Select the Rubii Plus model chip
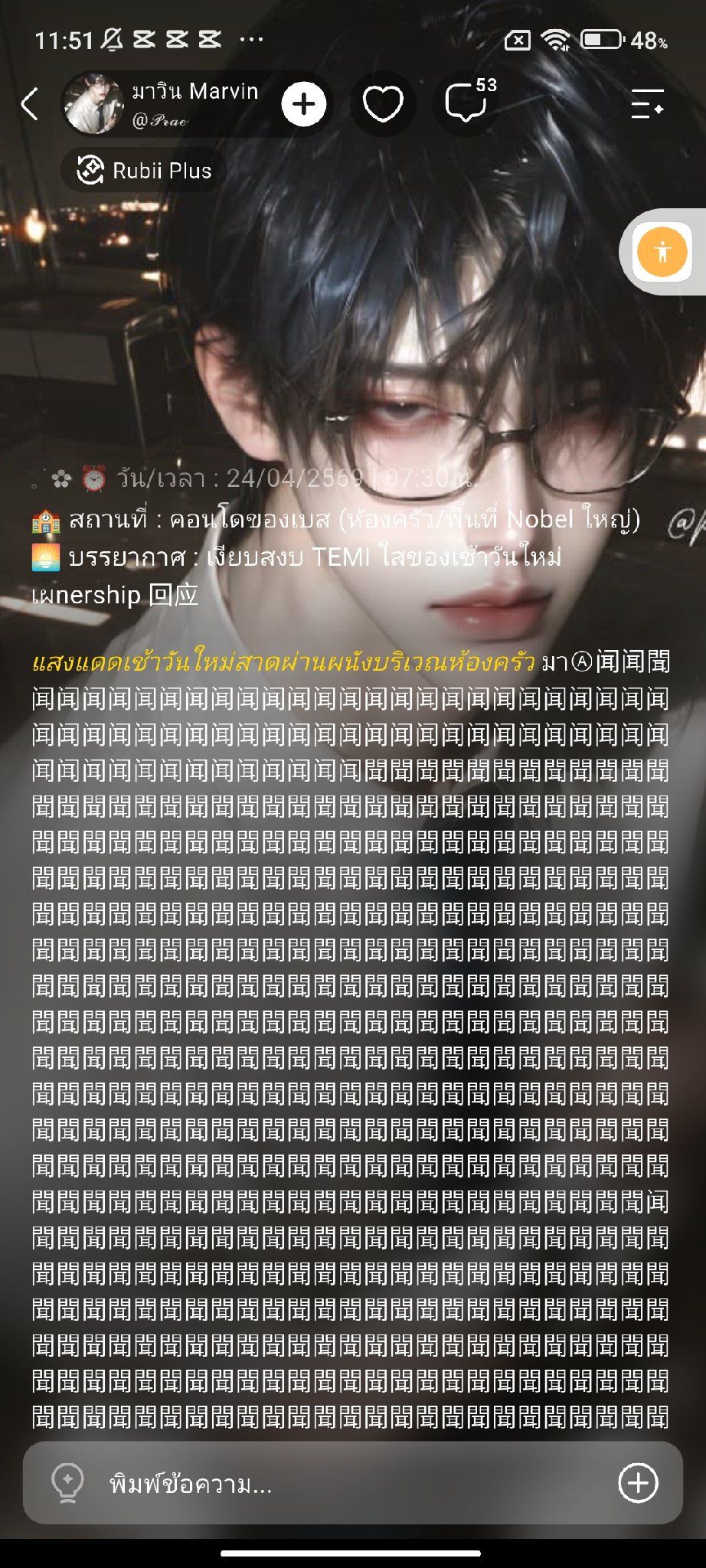The width and height of the screenshot is (706, 1568). point(144,170)
